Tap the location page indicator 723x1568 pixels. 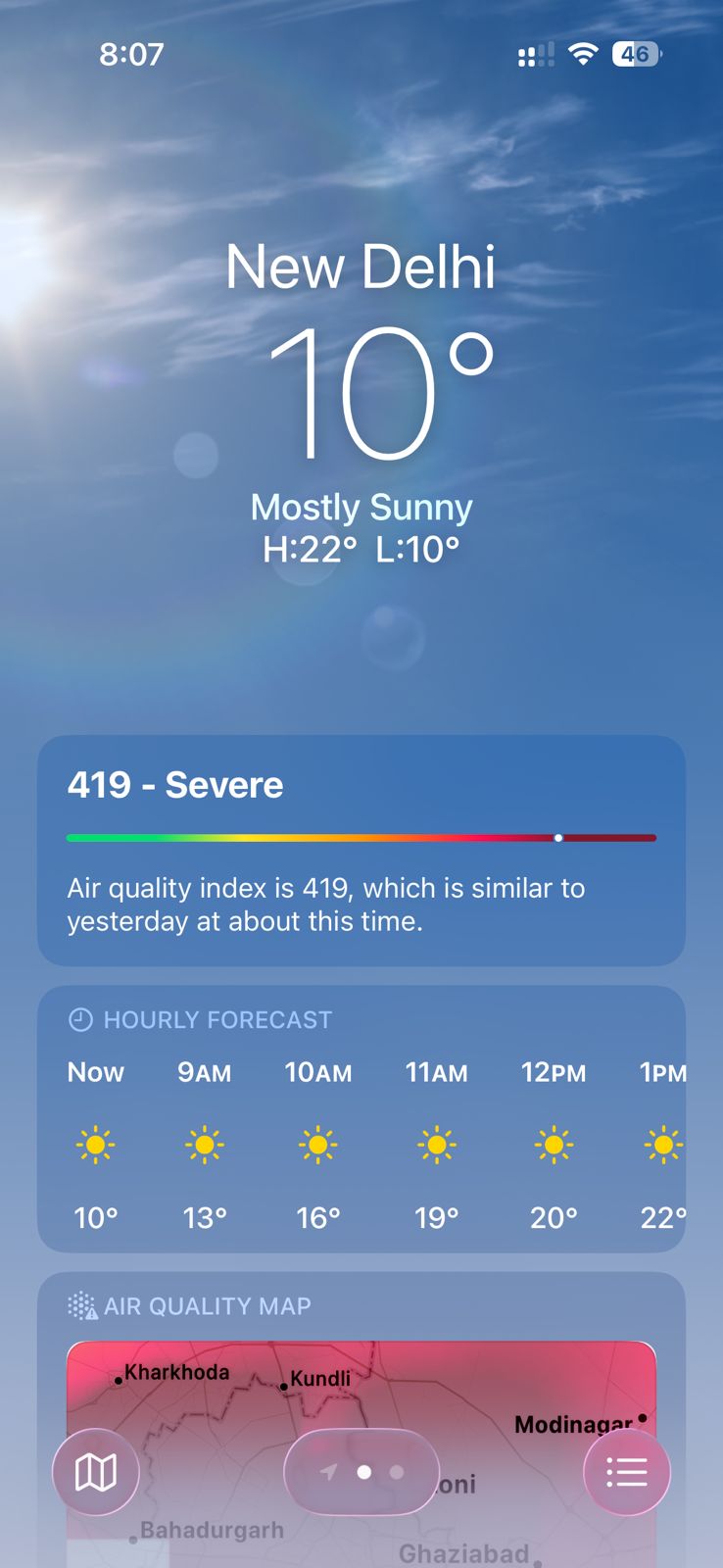(x=361, y=1472)
